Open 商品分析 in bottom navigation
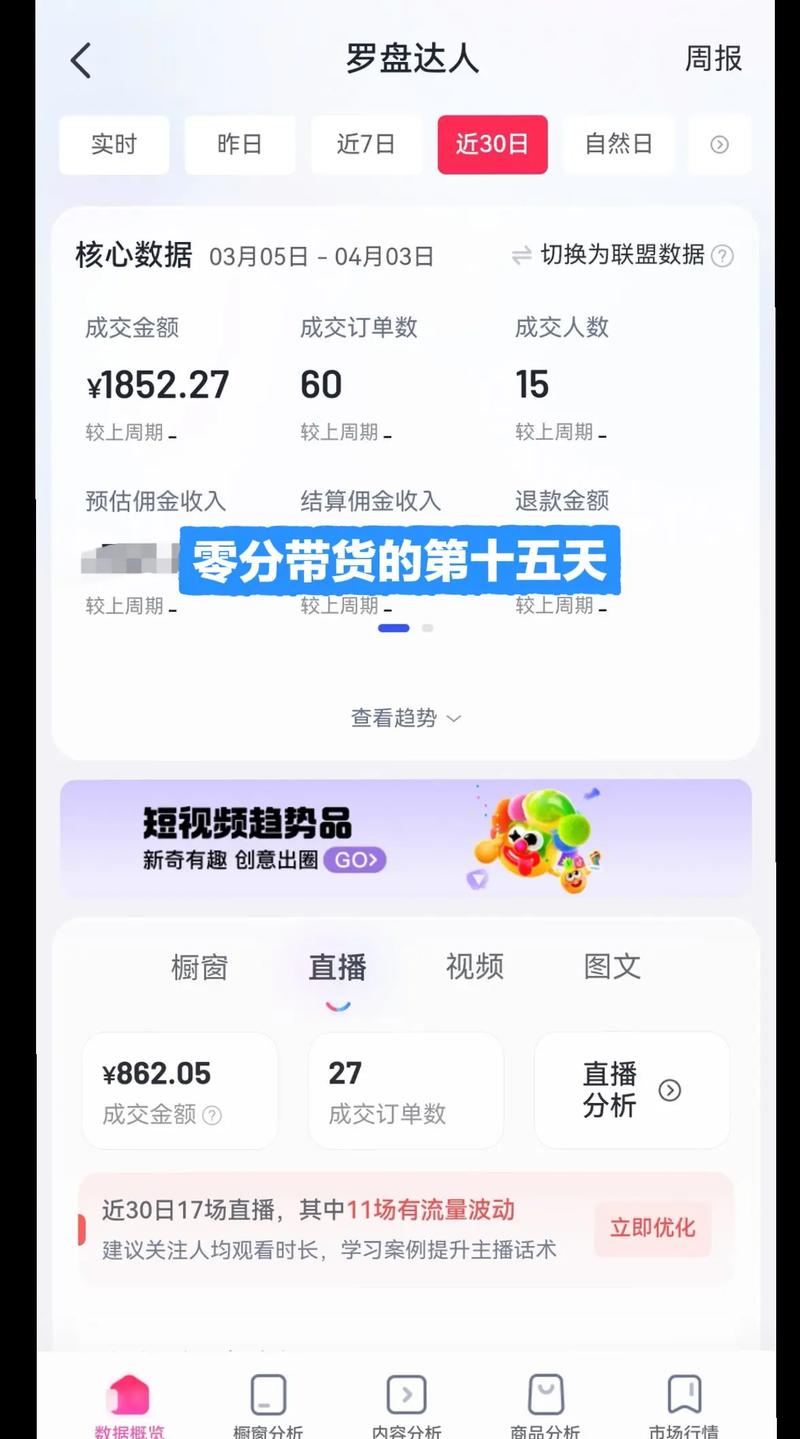 click(x=545, y=1405)
